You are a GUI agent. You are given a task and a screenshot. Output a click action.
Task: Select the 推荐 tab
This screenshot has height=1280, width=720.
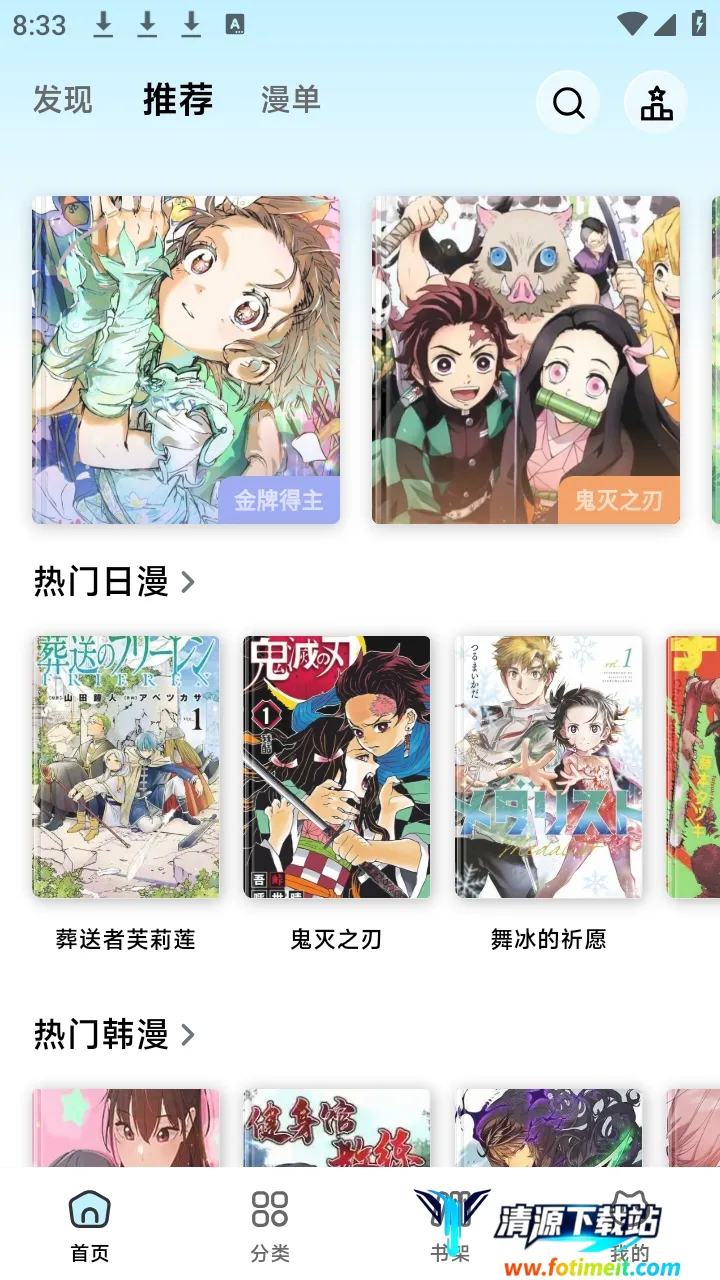pos(178,100)
